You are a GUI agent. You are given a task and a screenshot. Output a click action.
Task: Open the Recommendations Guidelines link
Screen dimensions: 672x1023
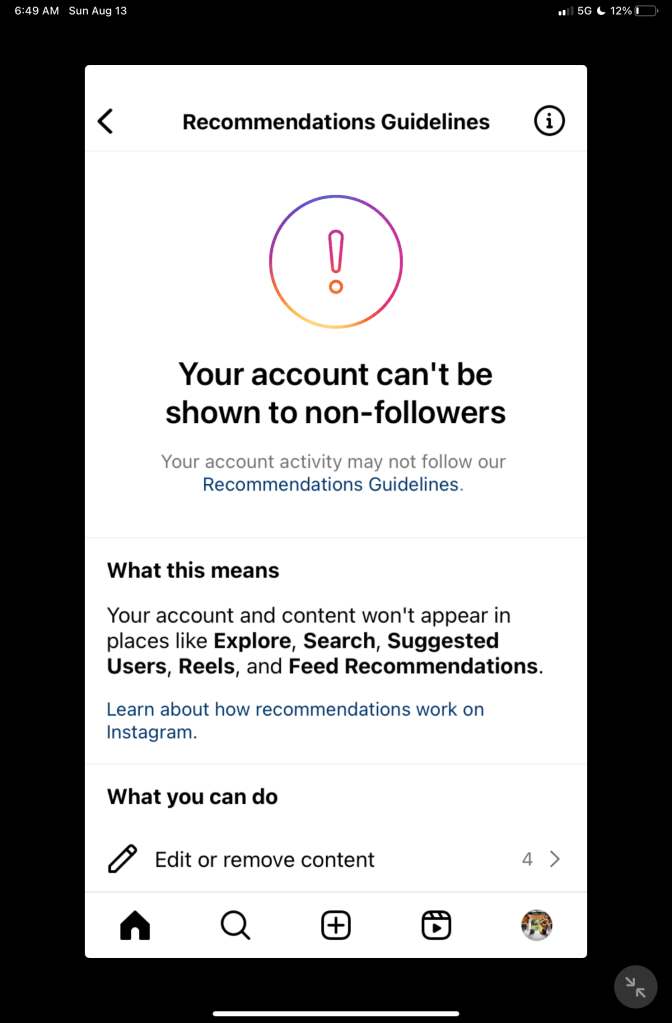331,484
